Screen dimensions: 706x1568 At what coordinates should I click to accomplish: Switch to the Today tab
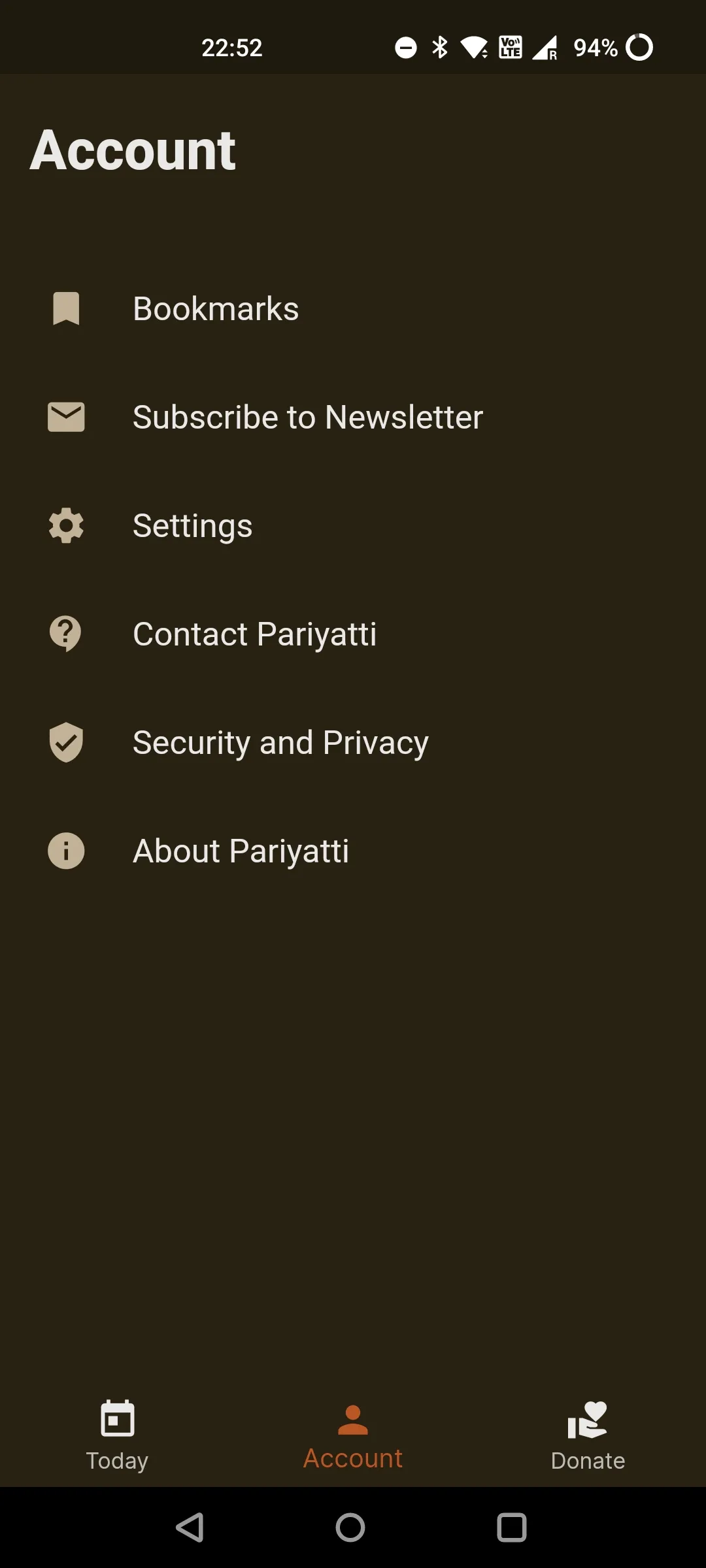pyautogui.click(x=118, y=1437)
